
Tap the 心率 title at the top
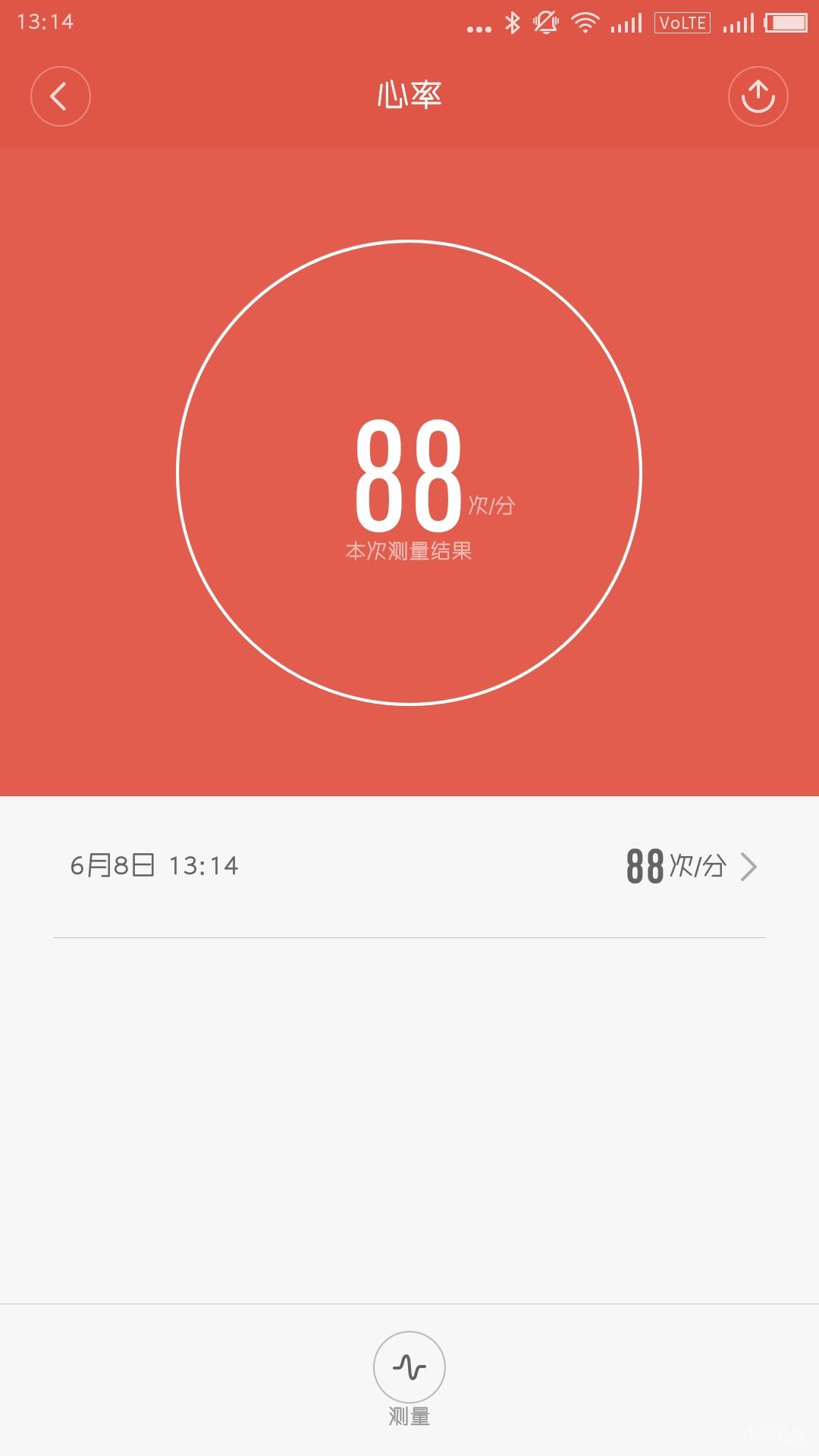coord(409,96)
